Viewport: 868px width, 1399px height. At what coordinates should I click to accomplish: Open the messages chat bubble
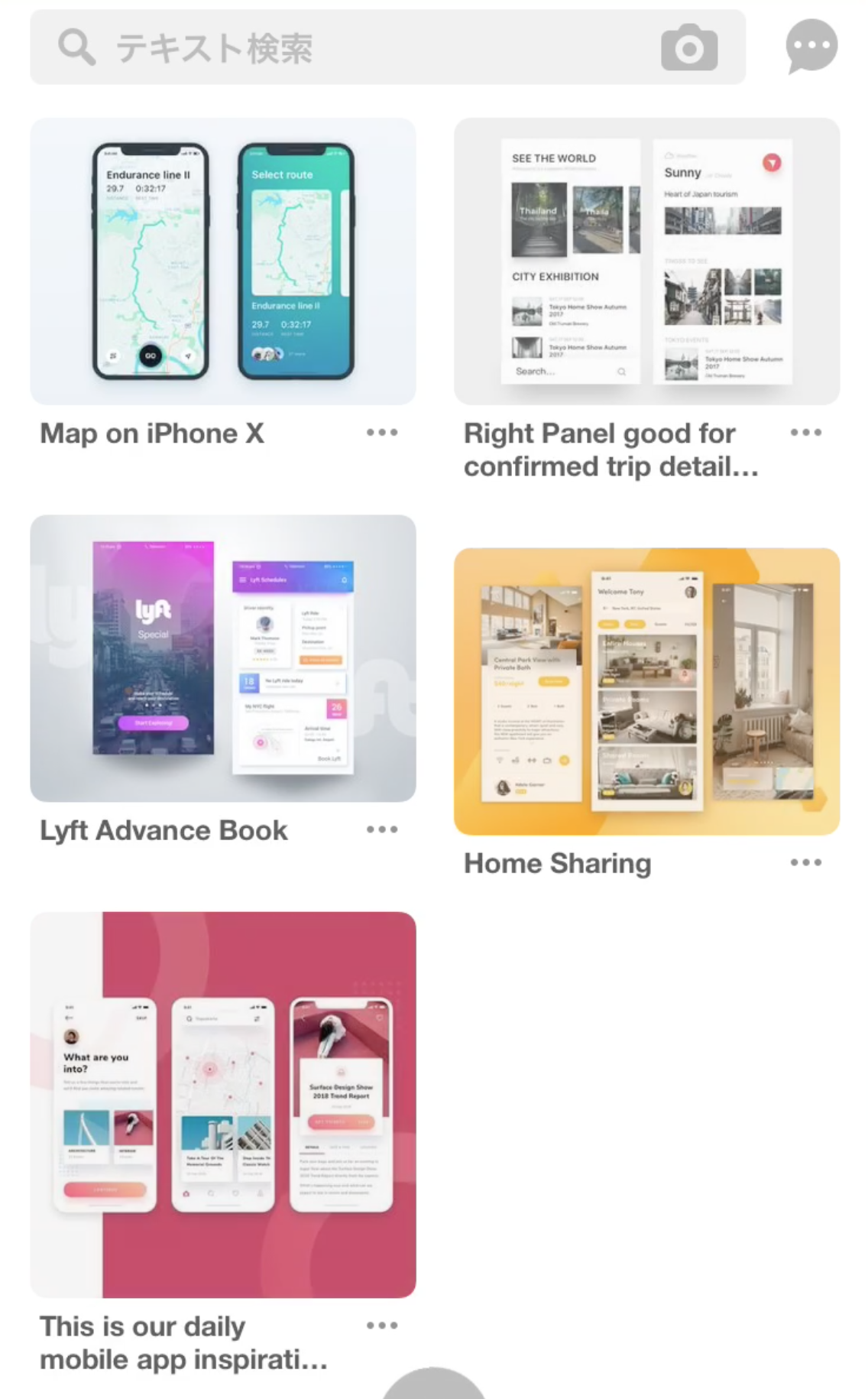(x=811, y=46)
